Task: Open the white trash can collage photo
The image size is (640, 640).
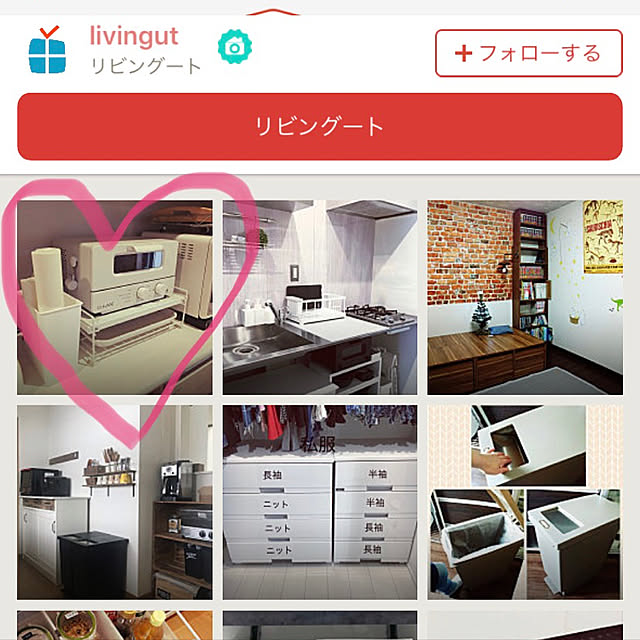Action: 525,502
